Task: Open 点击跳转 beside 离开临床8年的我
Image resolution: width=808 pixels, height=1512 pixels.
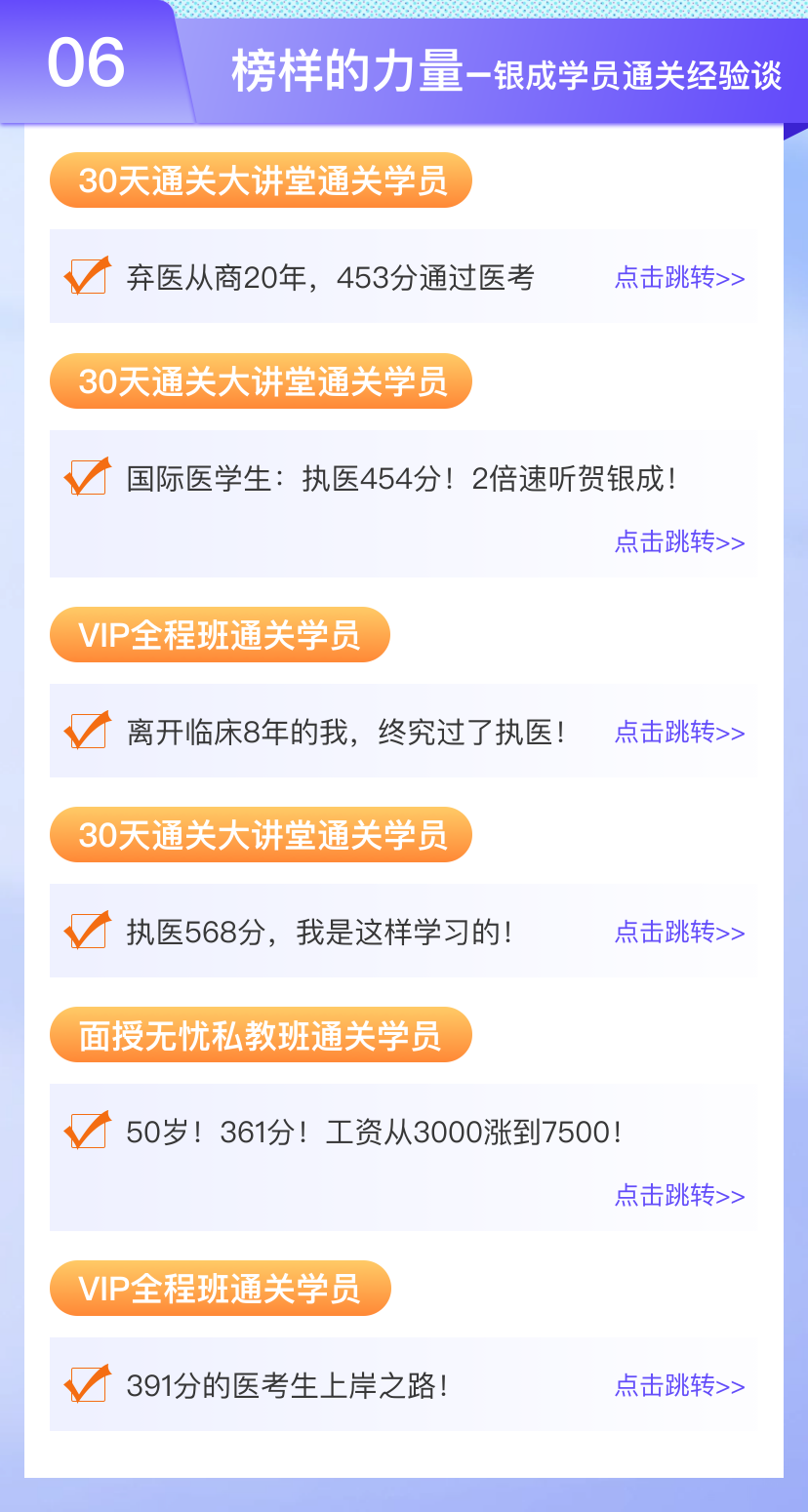Action: tap(679, 733)
